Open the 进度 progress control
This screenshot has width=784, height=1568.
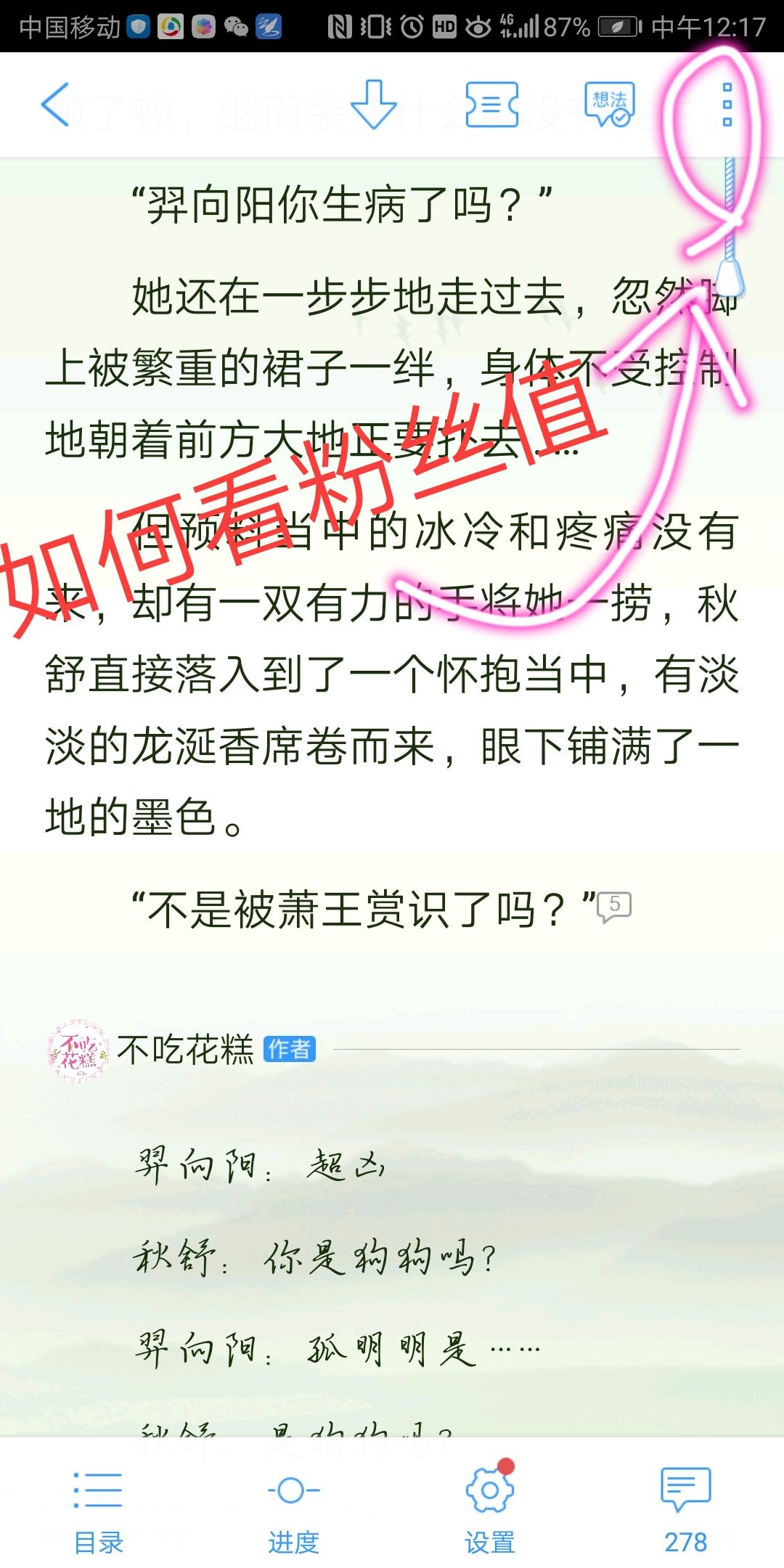coord(293,1509)
